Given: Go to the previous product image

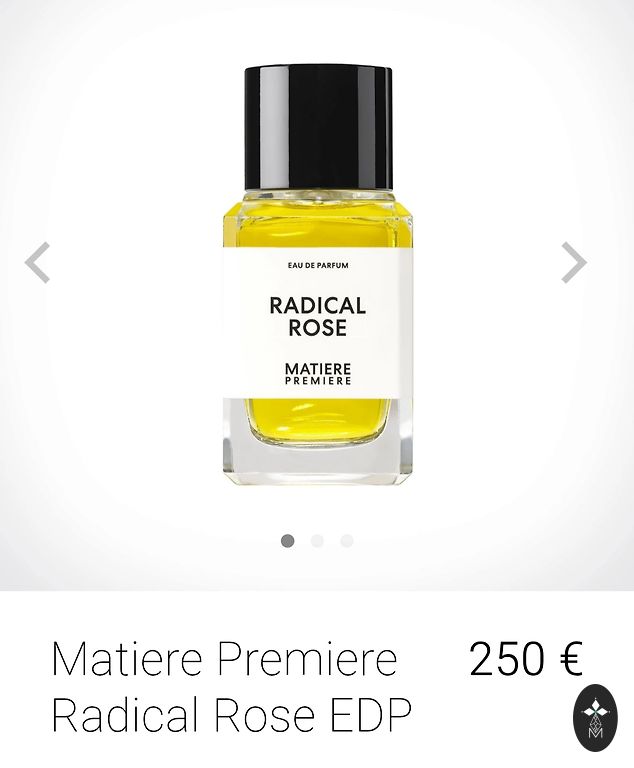Looking at the screenshot, I should tap(38, 263).
